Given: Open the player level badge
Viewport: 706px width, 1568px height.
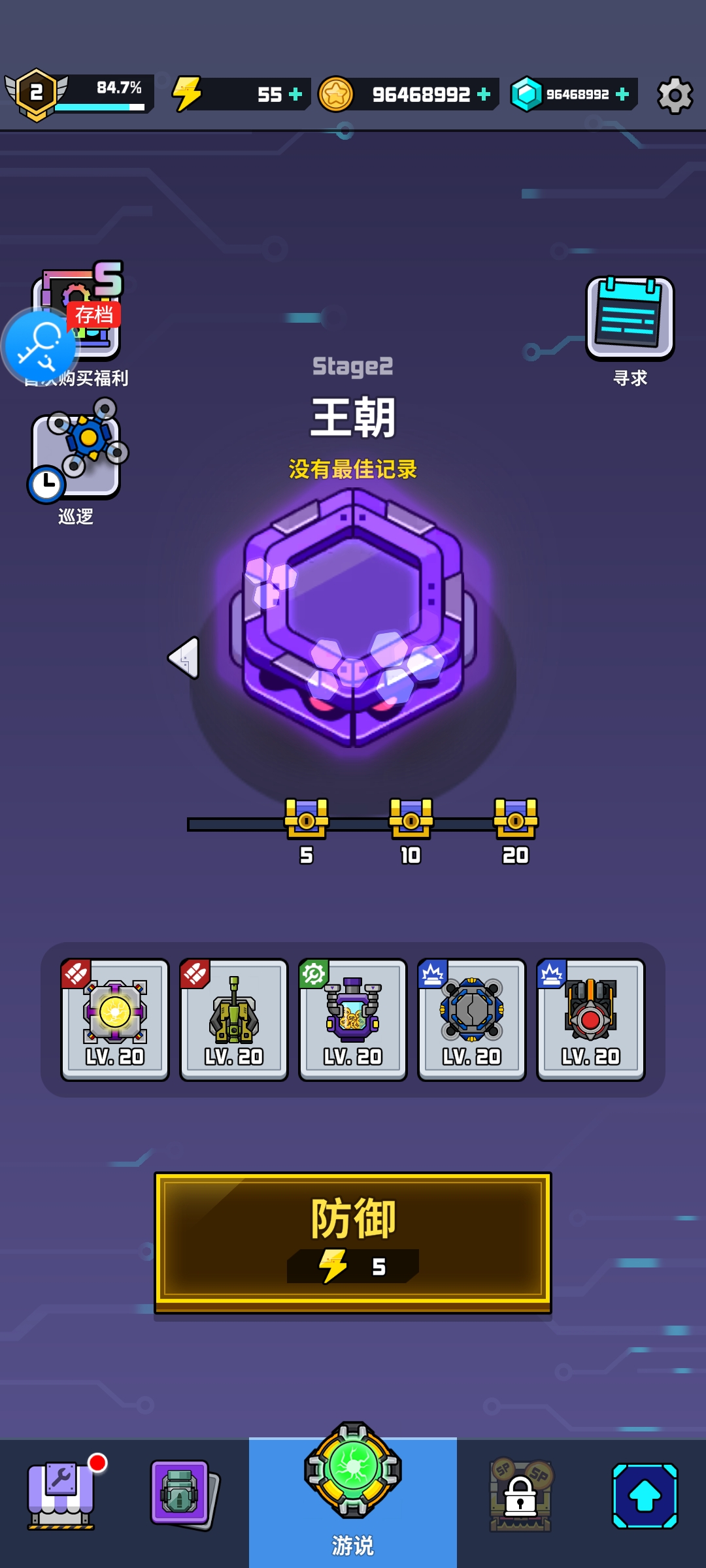Looking at the screenshot, I should pos(36,94).
